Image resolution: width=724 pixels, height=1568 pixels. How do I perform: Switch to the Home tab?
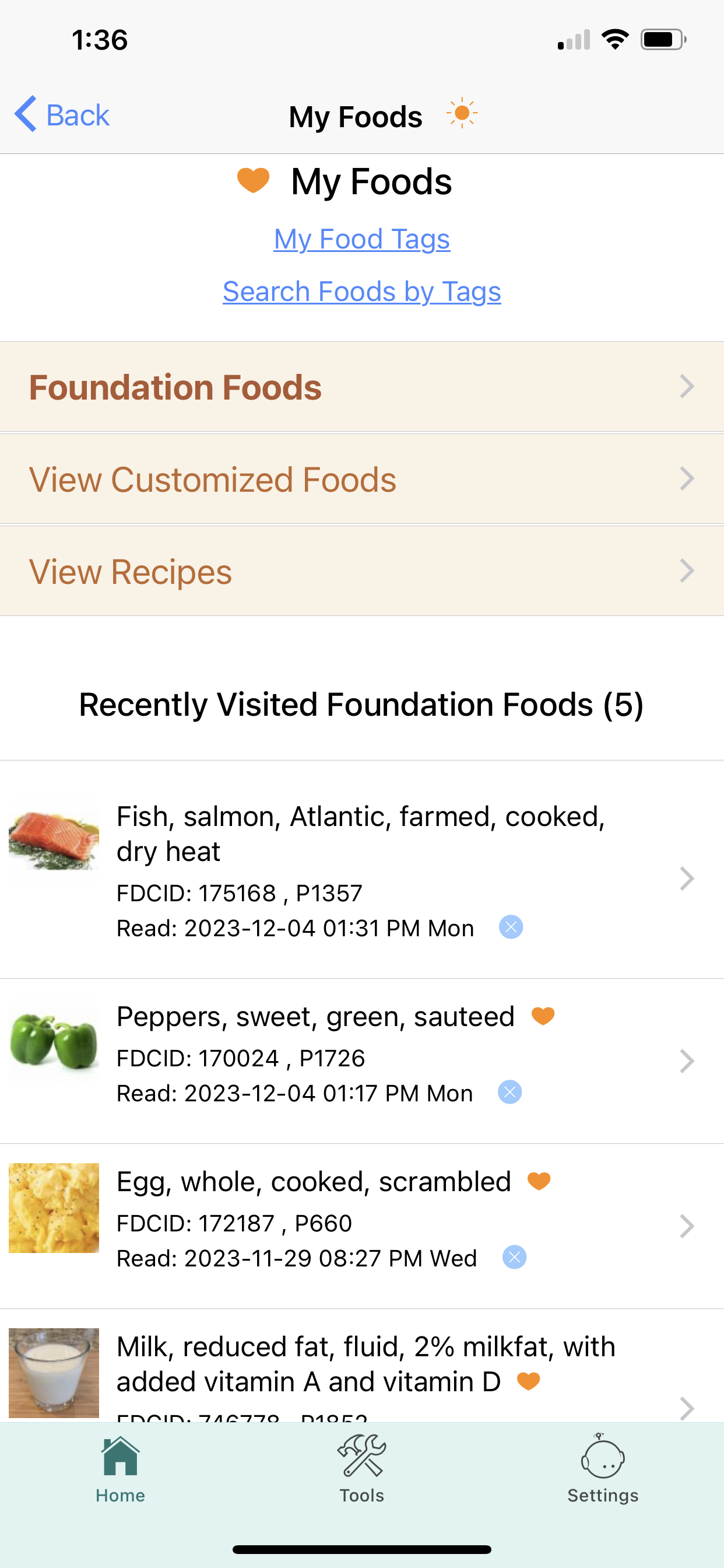121,1469
